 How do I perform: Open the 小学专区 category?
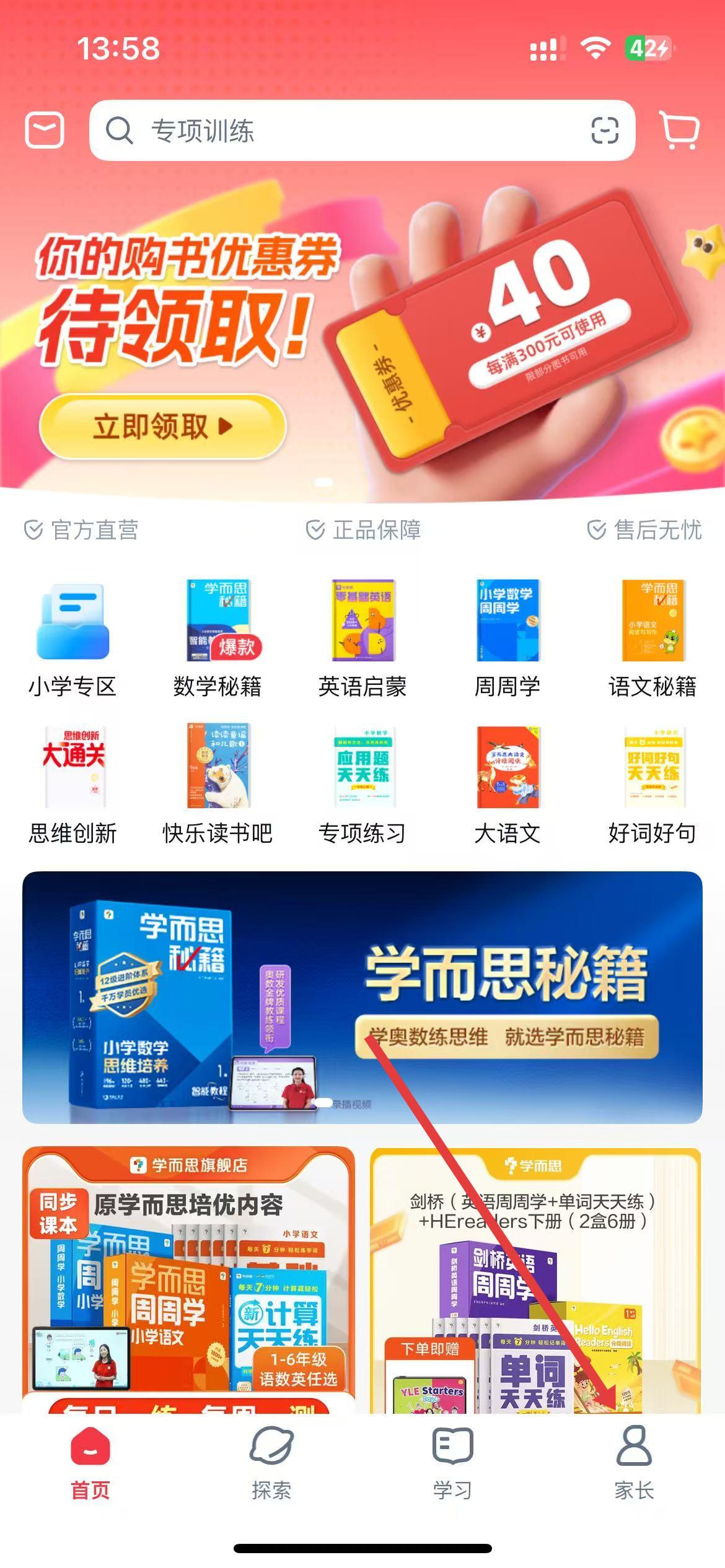pos(72,639)
